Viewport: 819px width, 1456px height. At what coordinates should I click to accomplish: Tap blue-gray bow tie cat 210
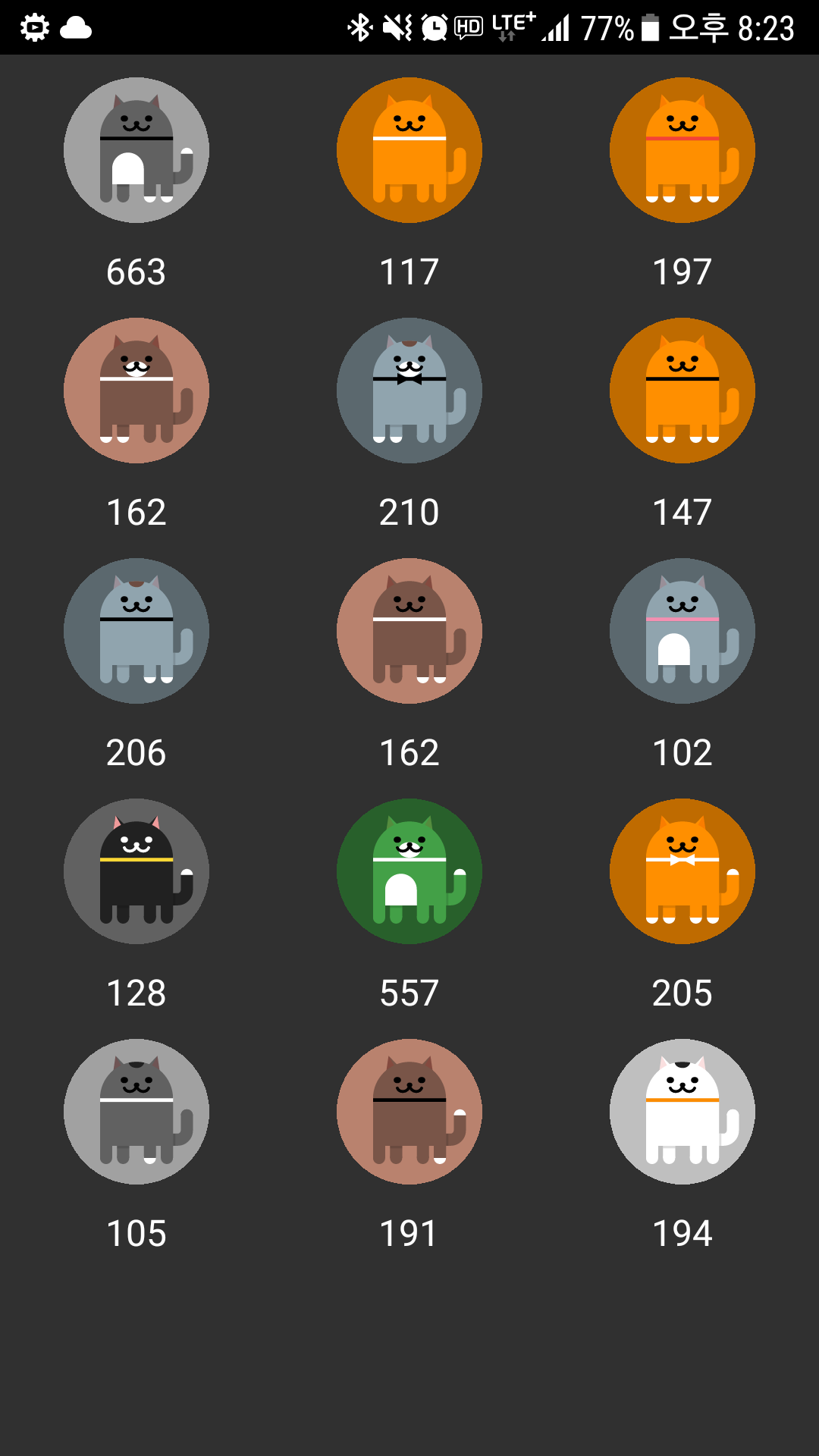pyautogui.click(x=409, y=391)
